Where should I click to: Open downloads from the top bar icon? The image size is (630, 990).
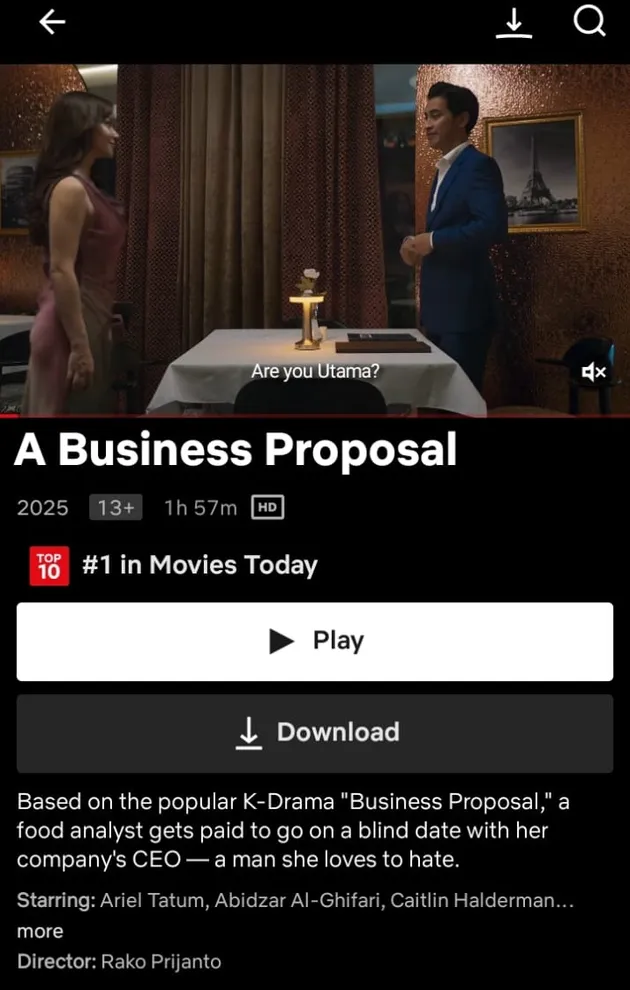coord(514,22)
